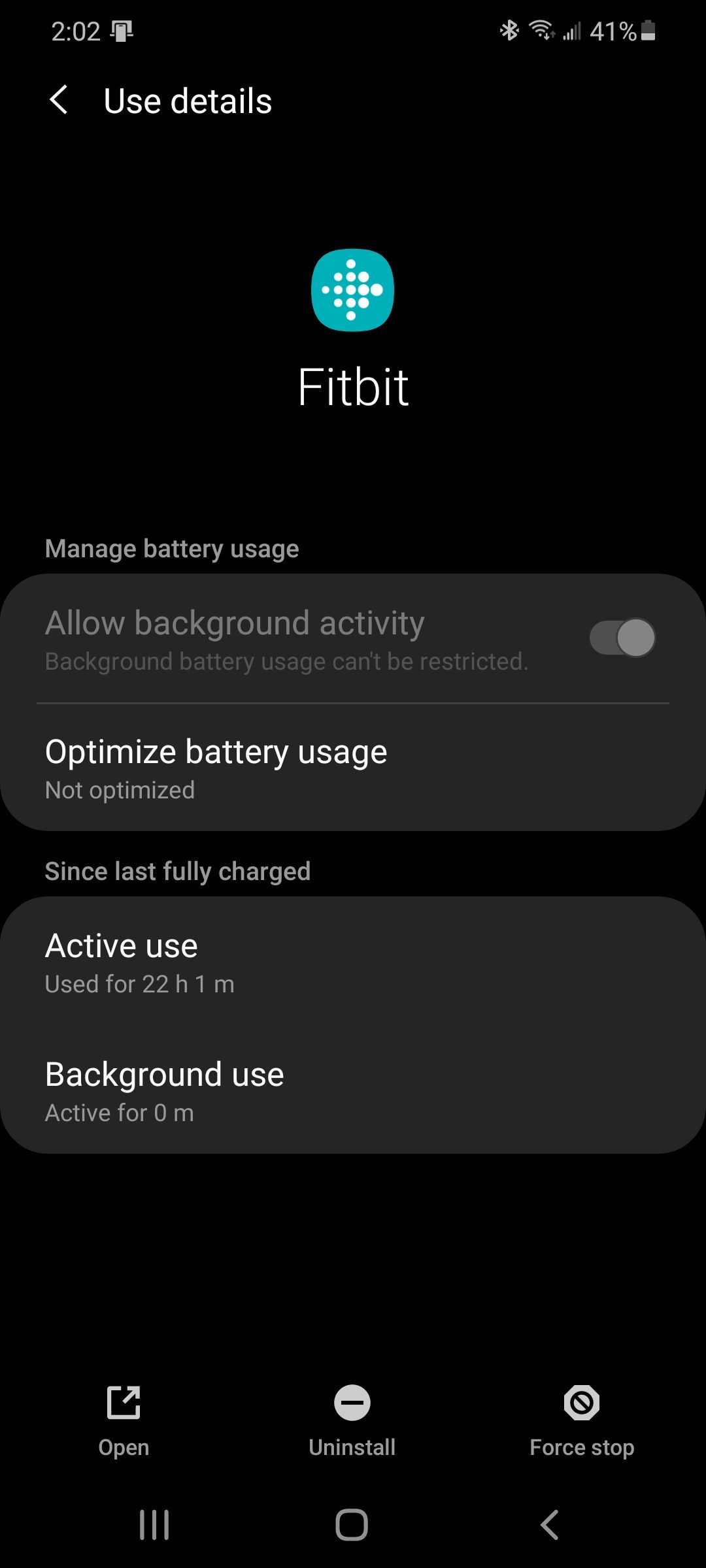
Task: Open recent apps from navigation bar
Action: (x=155, y=1525)
